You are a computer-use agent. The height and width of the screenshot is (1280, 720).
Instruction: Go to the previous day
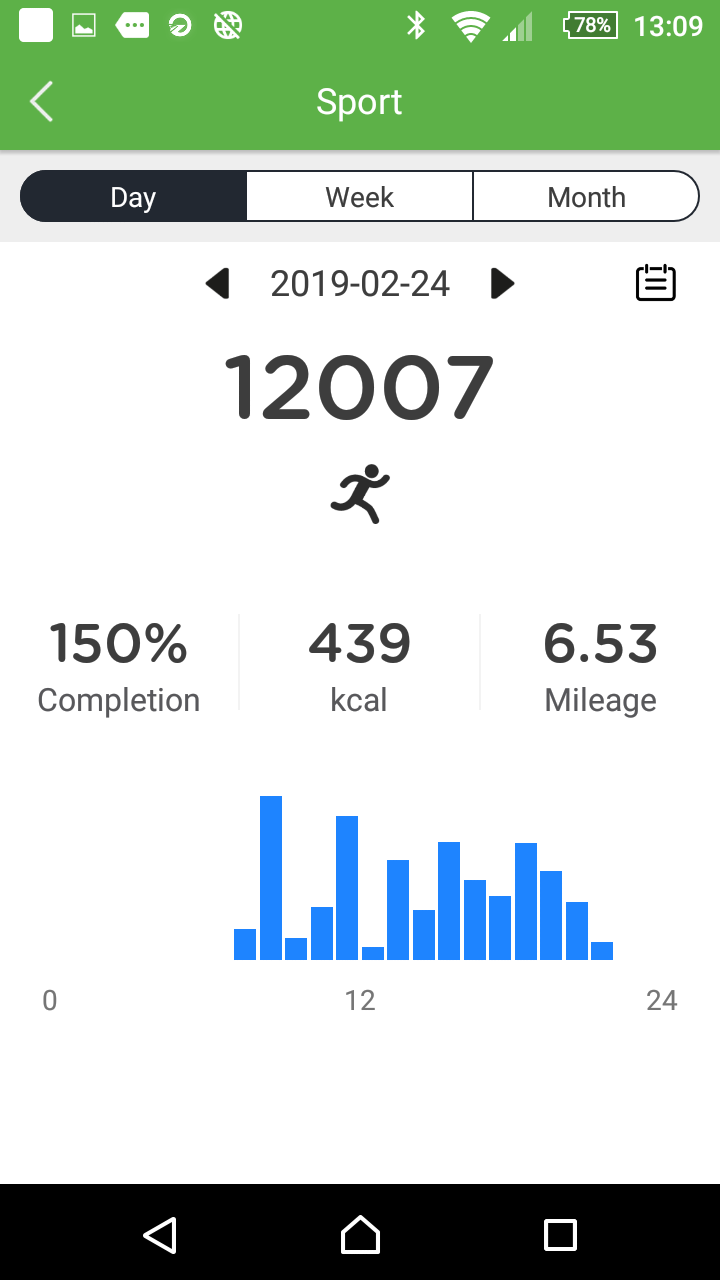coord(217,284)
